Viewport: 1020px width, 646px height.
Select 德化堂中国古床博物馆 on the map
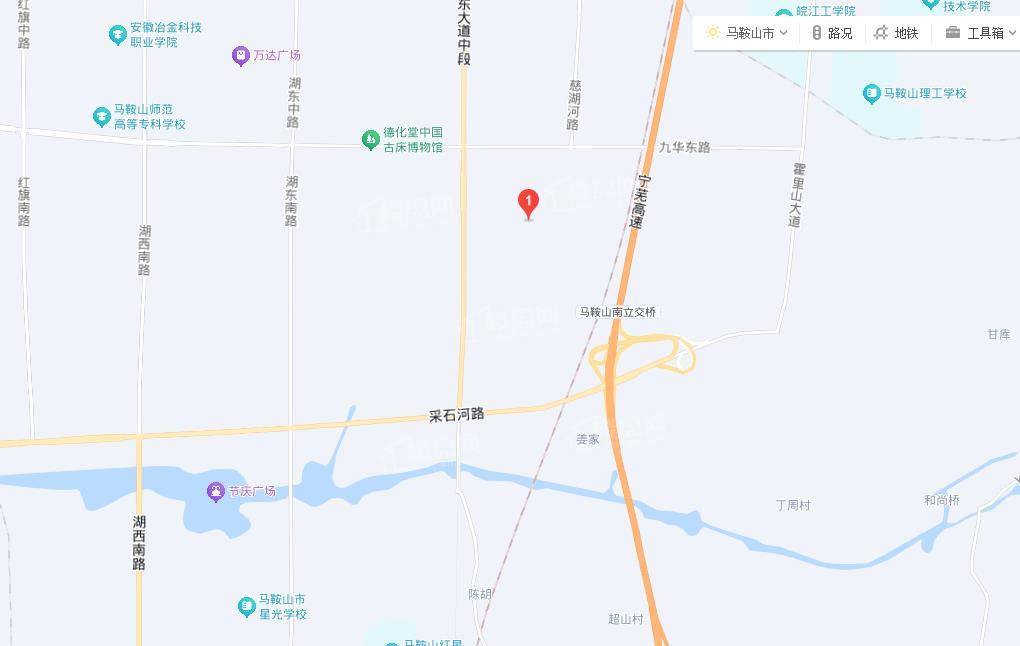(370, 140)
